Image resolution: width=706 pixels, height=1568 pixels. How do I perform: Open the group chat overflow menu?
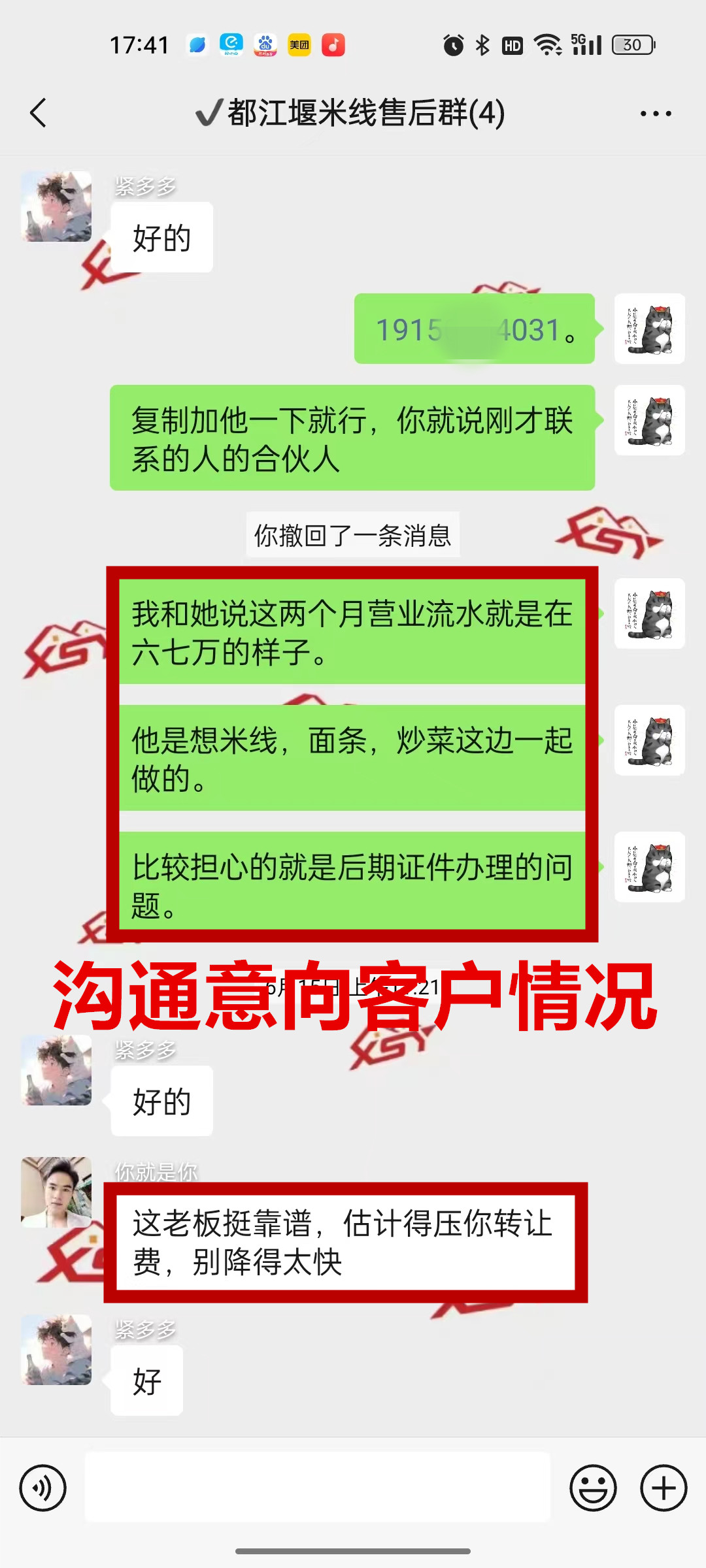(655, 114)
